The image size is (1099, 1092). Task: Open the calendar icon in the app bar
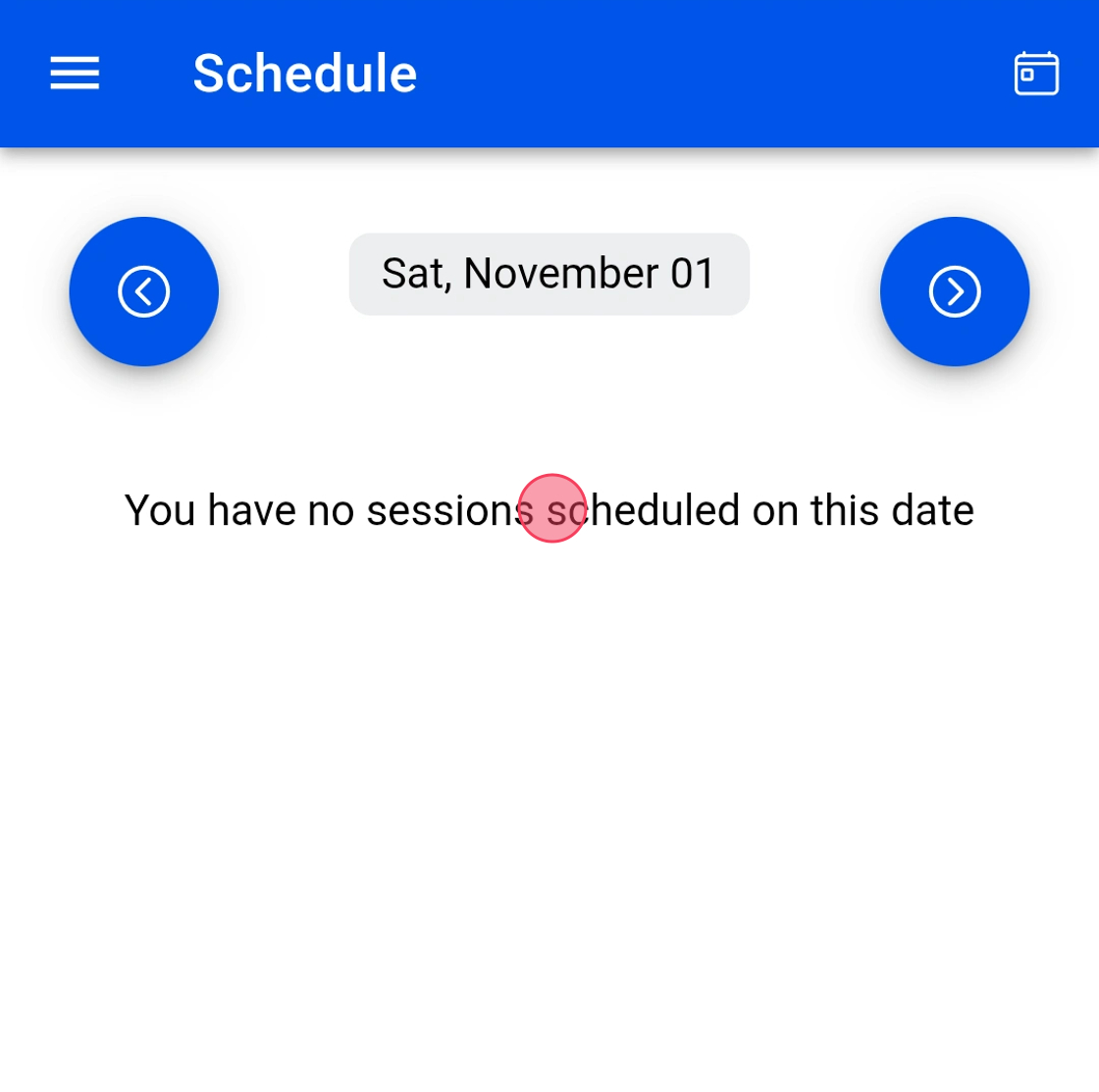click(1035, 74)
